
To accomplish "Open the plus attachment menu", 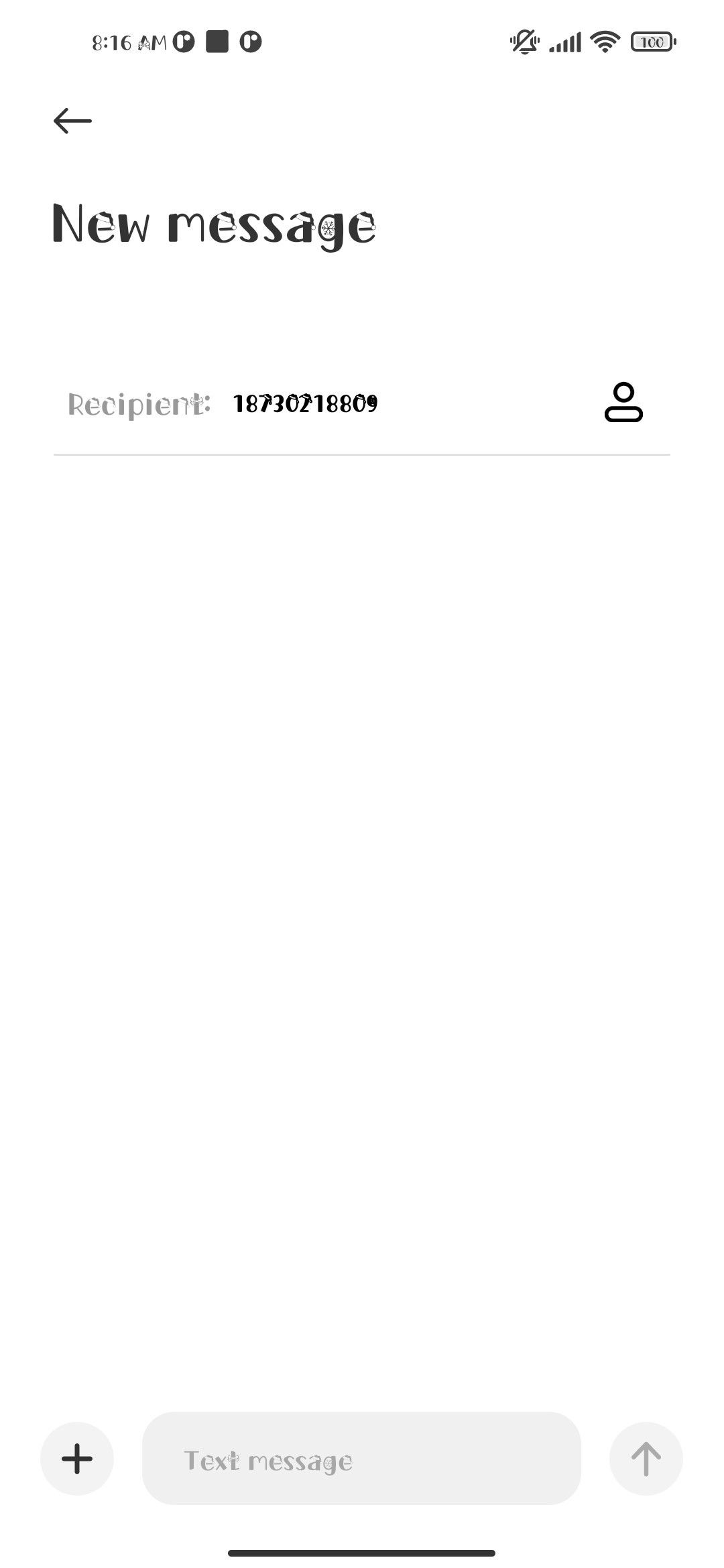I will pos(77,1458).
